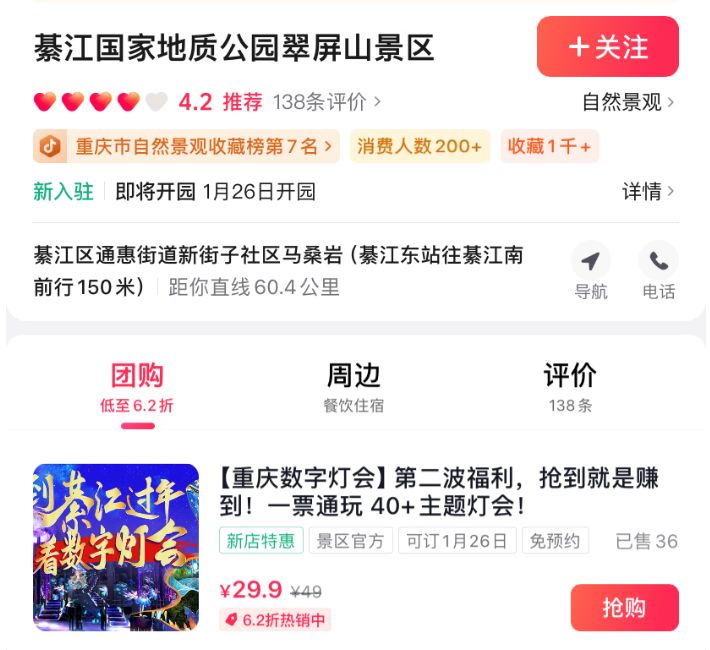Switch to the 评价 tab
This screenshot has height=650, width=710.
coord(570,386)
